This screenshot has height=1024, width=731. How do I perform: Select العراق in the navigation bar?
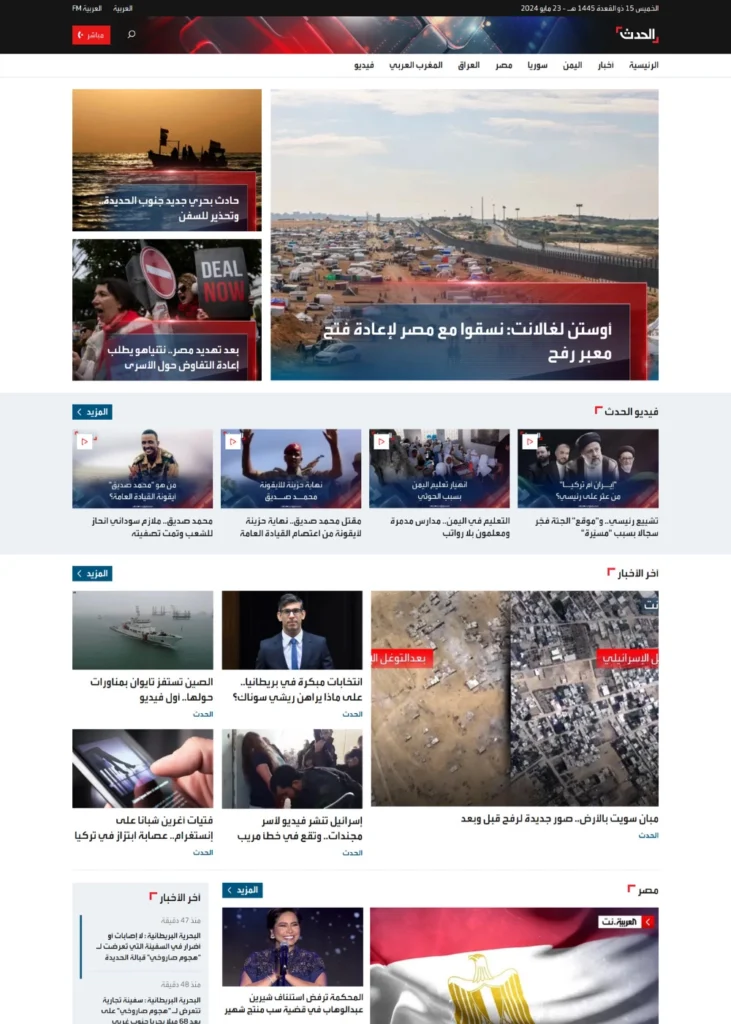[468, 65]
